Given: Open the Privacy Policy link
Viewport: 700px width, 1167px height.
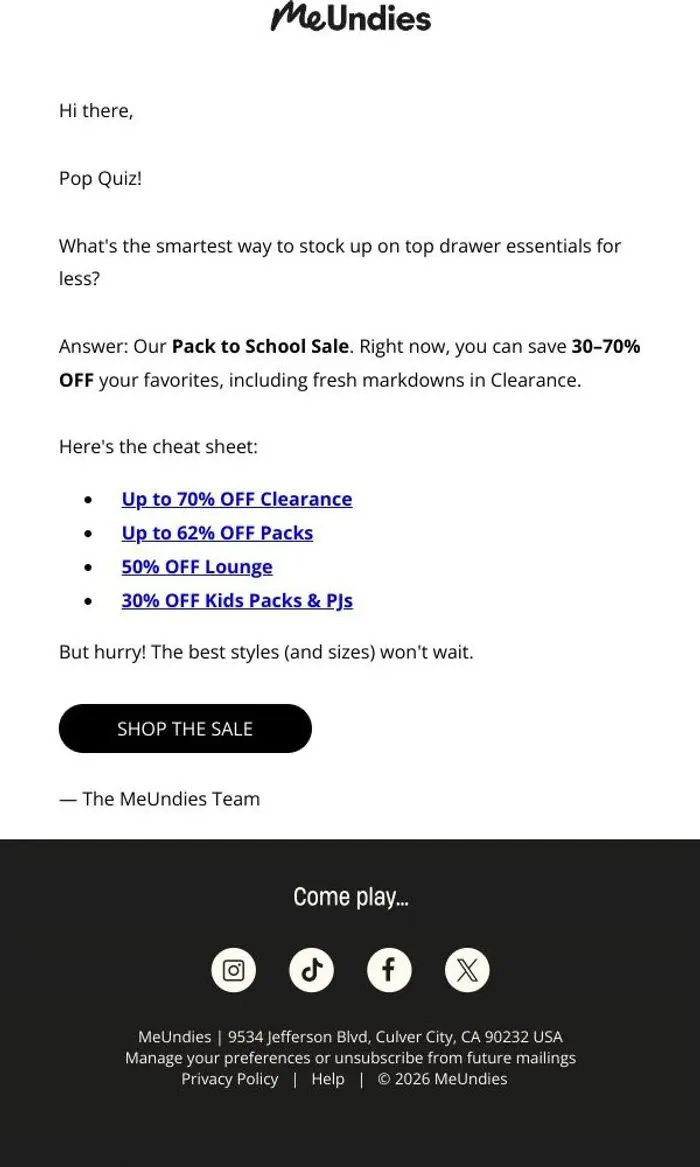Looking at the screenshot, I should click(230, 1079).
